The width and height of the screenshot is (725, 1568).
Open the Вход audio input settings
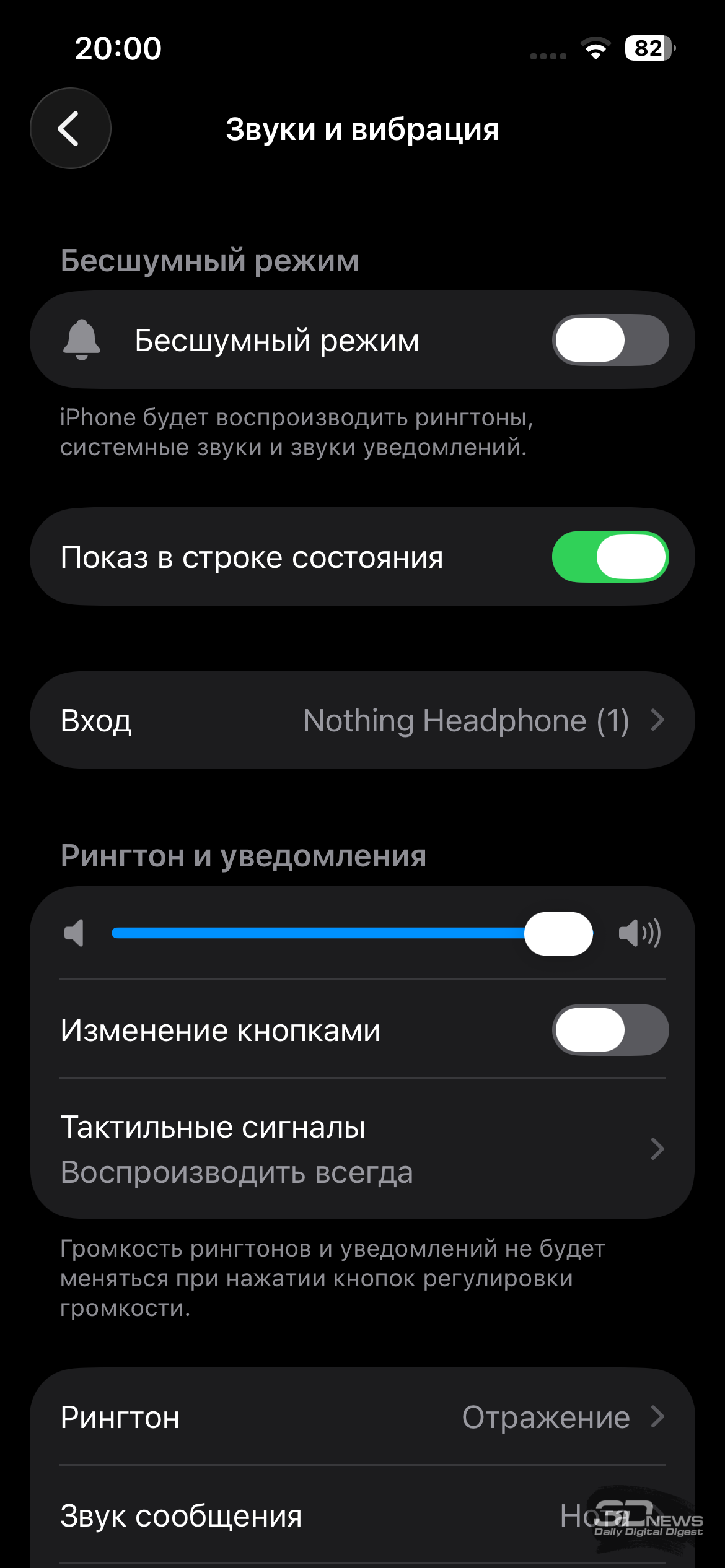click(x=362, y=721)
